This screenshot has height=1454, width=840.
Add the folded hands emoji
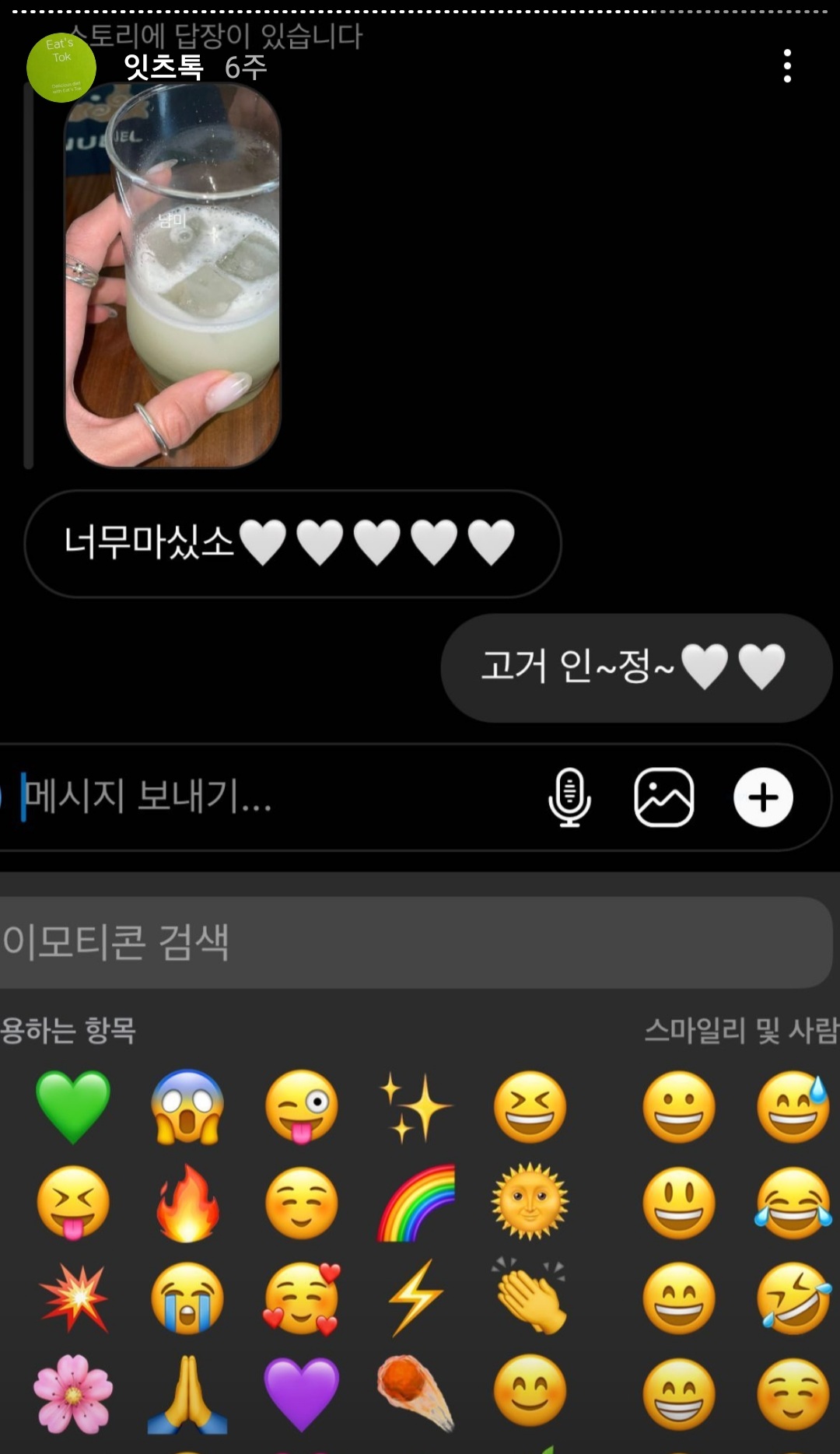[x=187, y=1393]
